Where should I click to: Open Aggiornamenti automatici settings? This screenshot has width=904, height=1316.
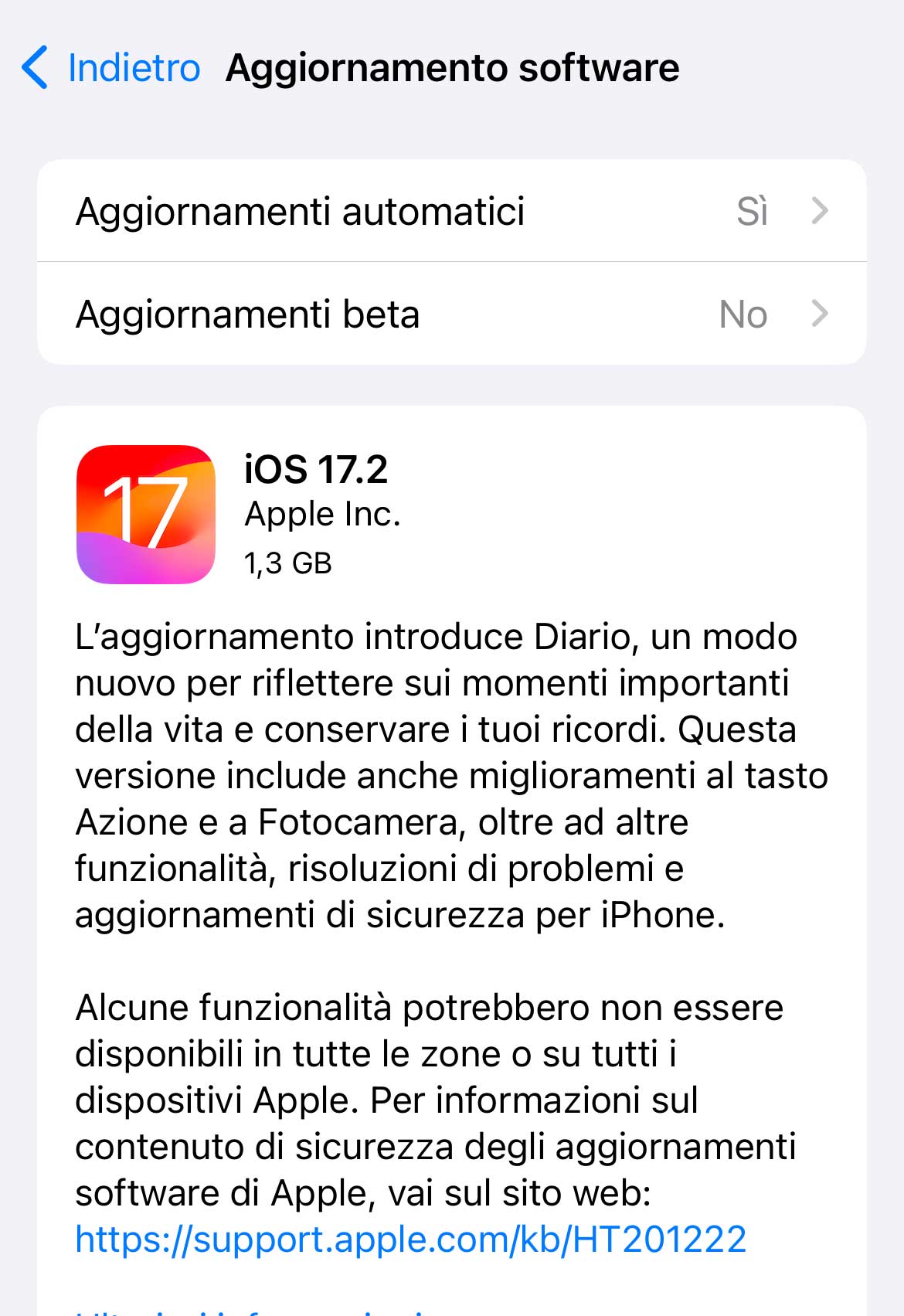451,211
